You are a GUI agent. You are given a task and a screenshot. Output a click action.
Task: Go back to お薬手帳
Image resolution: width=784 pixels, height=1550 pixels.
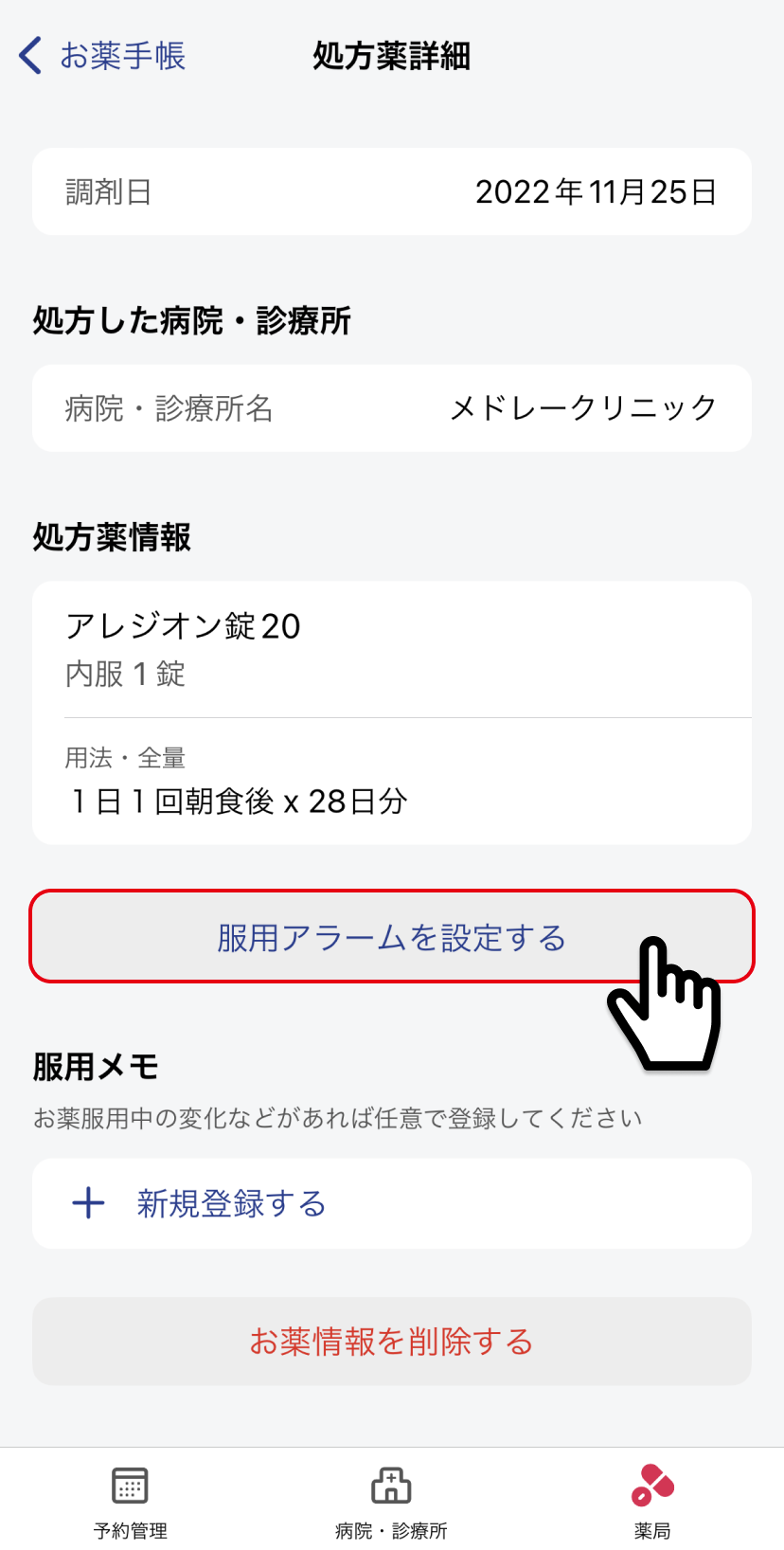[102, 56]
